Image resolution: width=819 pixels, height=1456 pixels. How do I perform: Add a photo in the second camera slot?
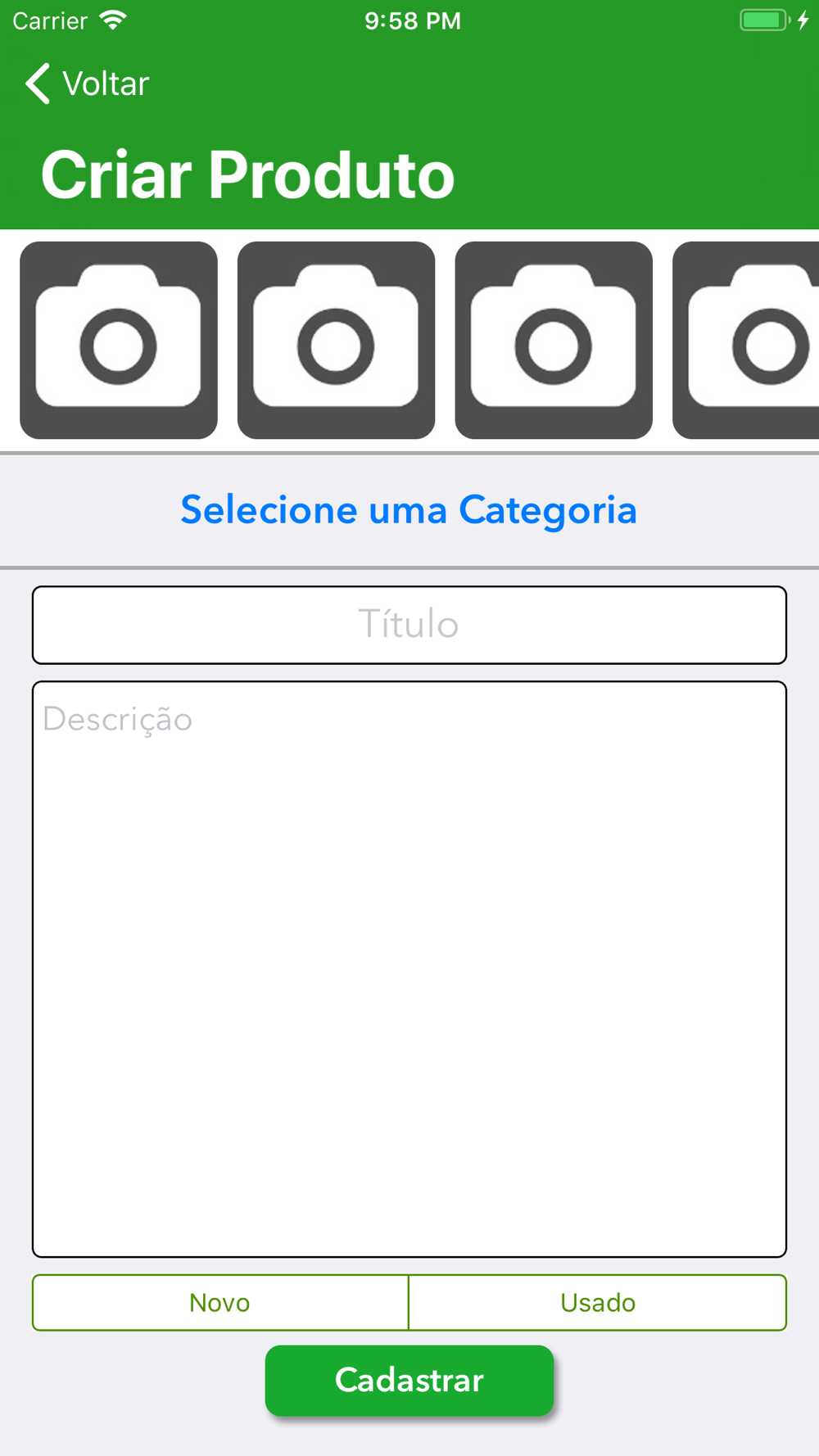[336, 340]
